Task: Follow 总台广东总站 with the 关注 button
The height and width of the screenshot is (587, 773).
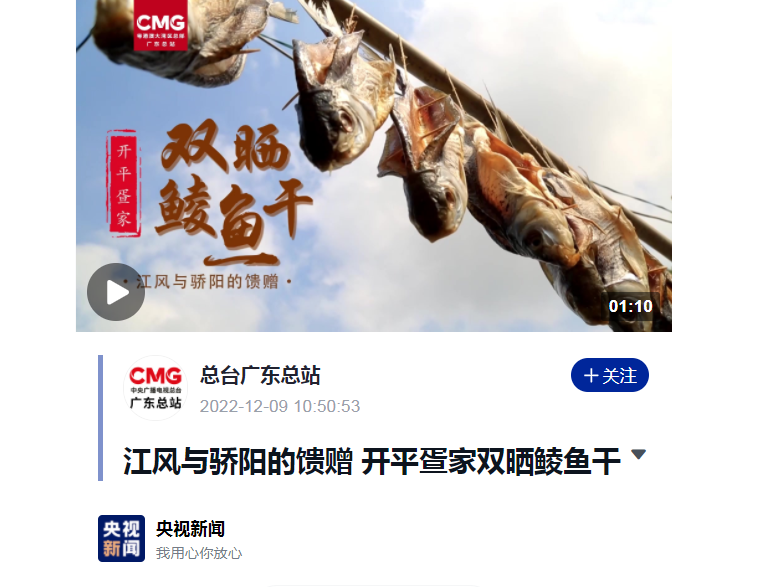Action: point(610,375)
